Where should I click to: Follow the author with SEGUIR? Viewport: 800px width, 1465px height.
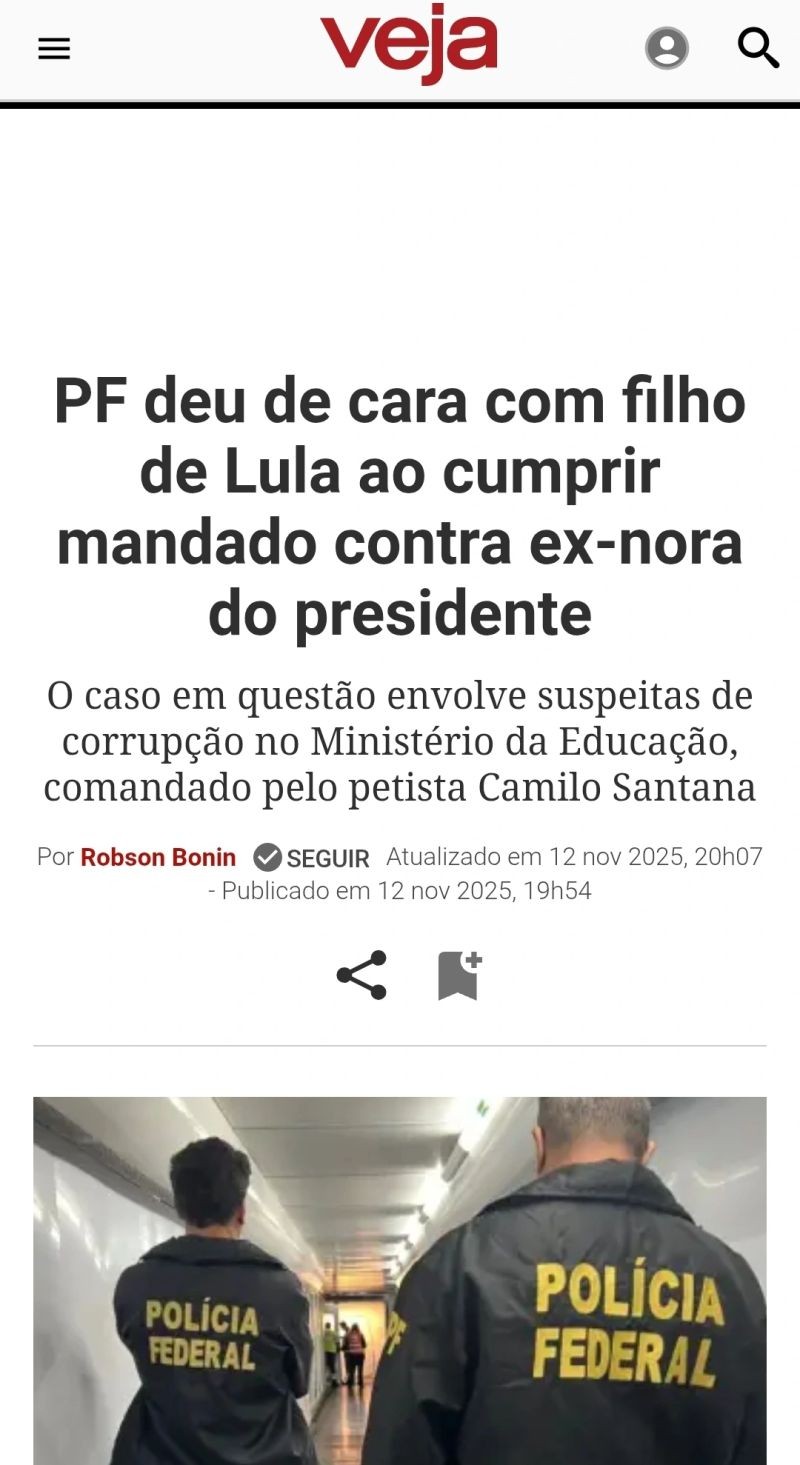point(312,858)
